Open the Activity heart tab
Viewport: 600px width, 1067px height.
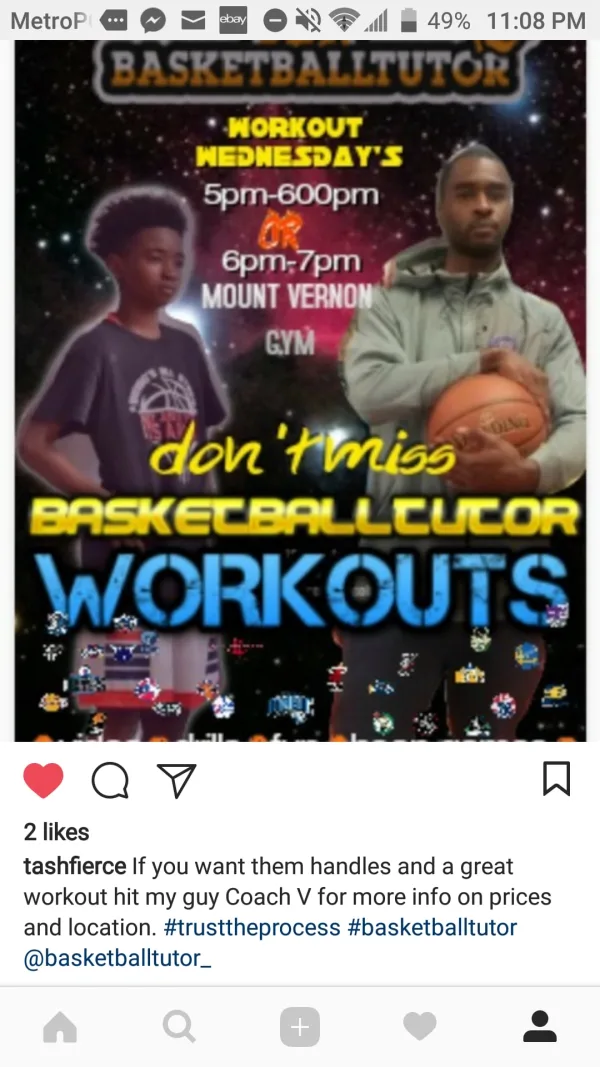tap(420, 1026)
